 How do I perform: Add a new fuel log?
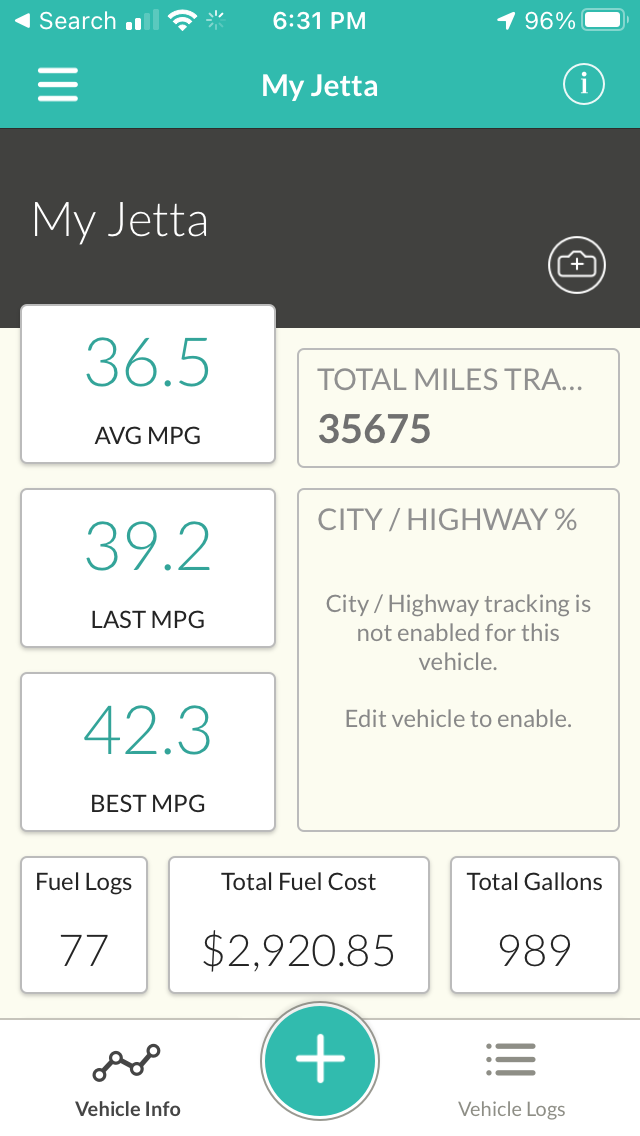320,1060
